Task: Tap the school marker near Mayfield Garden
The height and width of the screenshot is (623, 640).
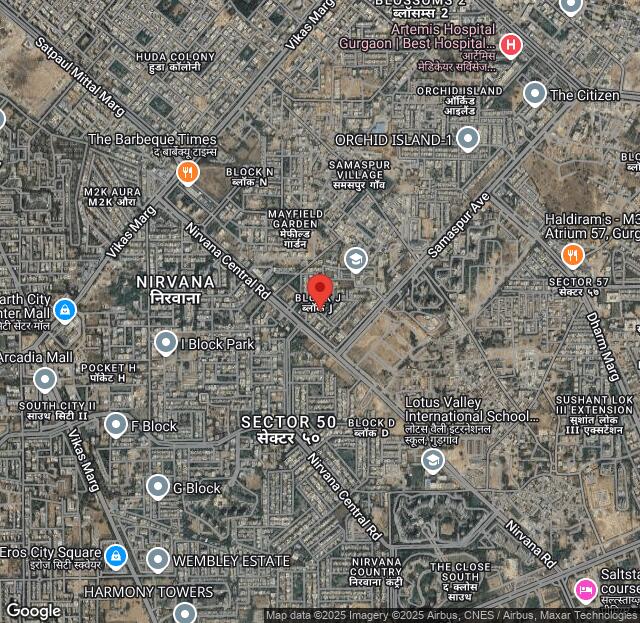Action: [x=355, y=259]
